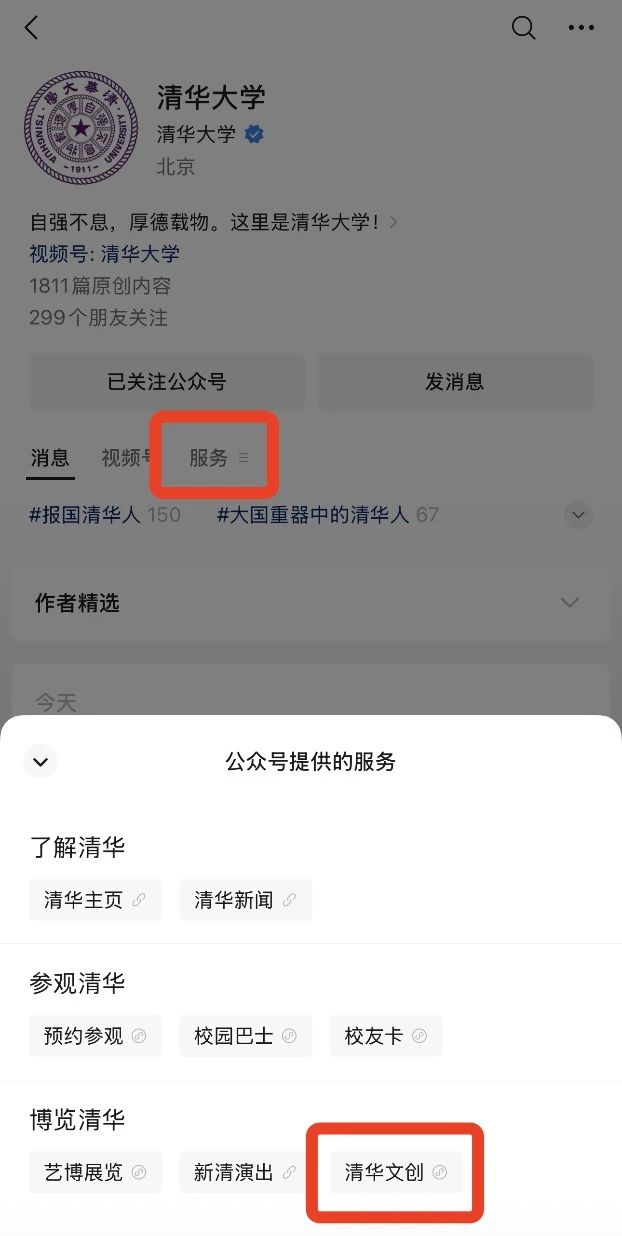Open 艺博展览 service
The width and height of the screenshot is (622, 1236).
(x=95, y=1172)
